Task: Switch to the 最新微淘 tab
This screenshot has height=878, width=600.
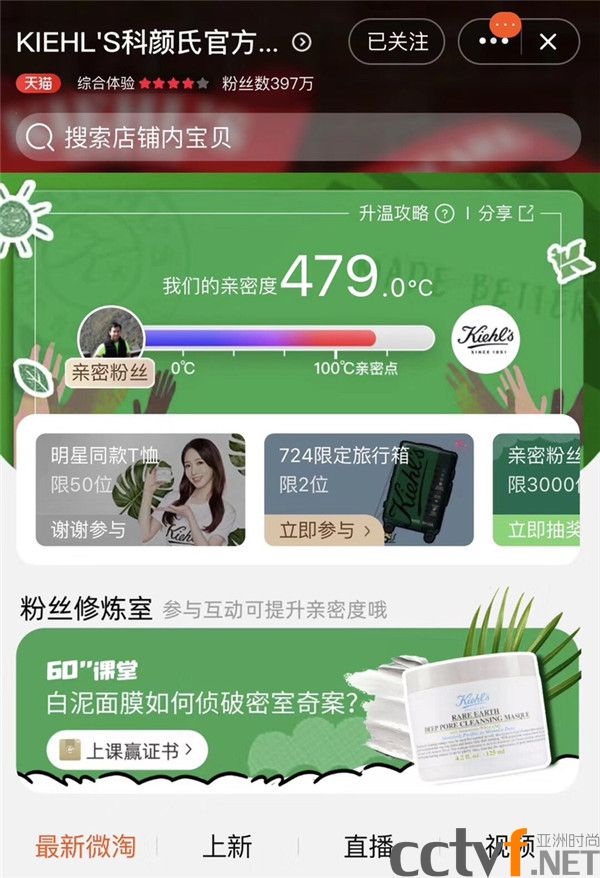Action: (x=85, y=846)
